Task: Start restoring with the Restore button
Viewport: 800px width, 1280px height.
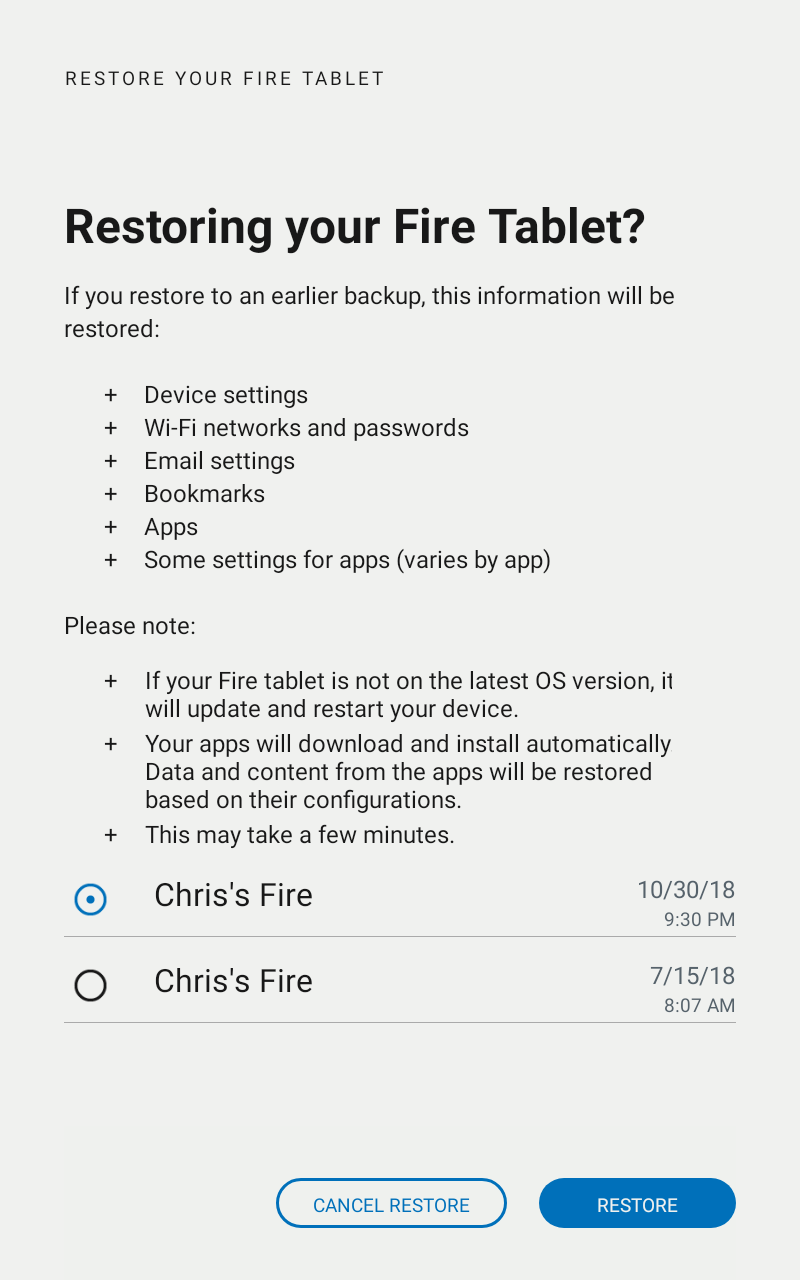Action: click(637, 1204)
